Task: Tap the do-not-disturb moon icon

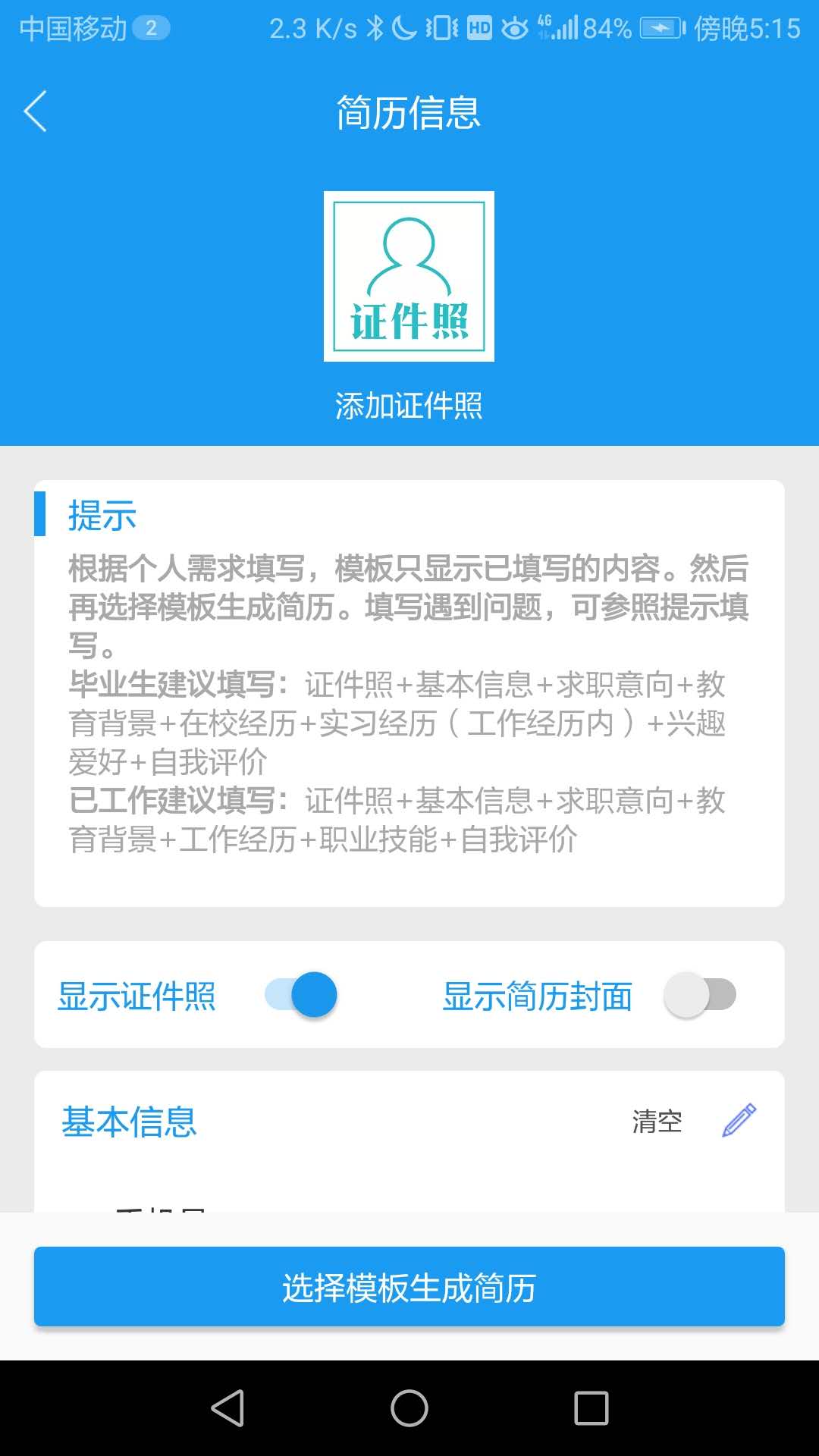Action: click(403, 27)
